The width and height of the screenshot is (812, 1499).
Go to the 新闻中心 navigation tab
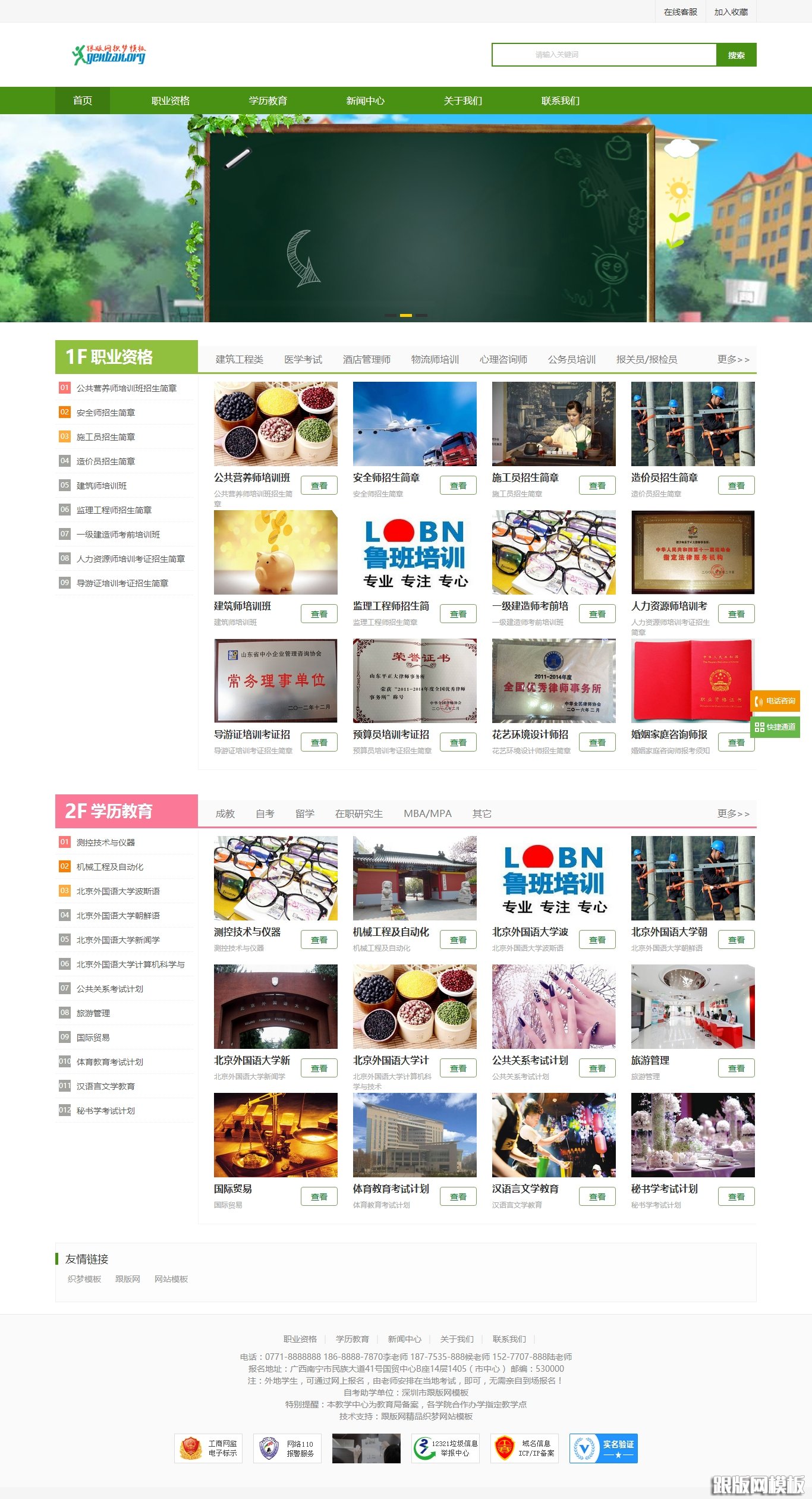click(366, 100)
